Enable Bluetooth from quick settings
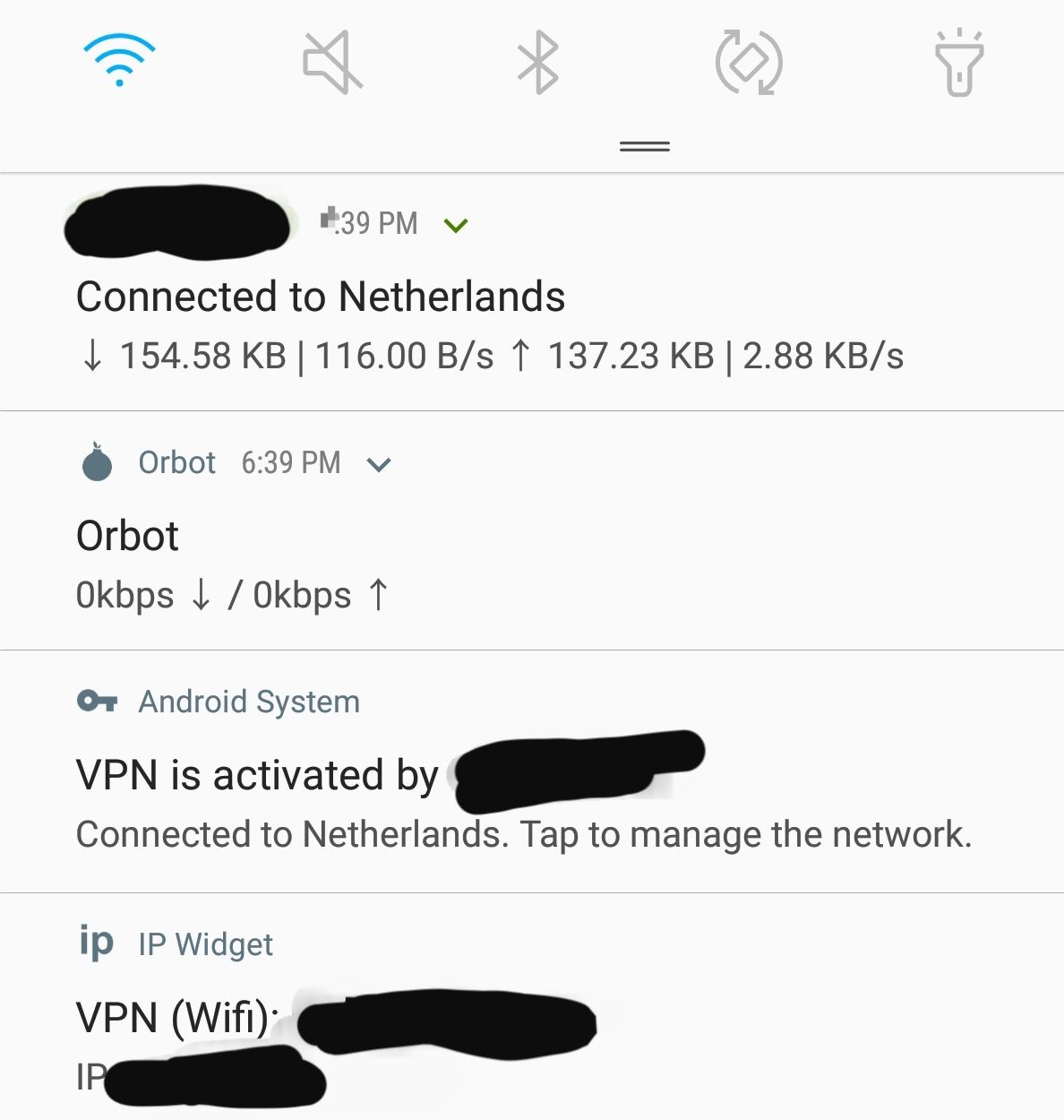Image resolution: width=1064 pixels, height=1120 pixels. coord(538,63)
